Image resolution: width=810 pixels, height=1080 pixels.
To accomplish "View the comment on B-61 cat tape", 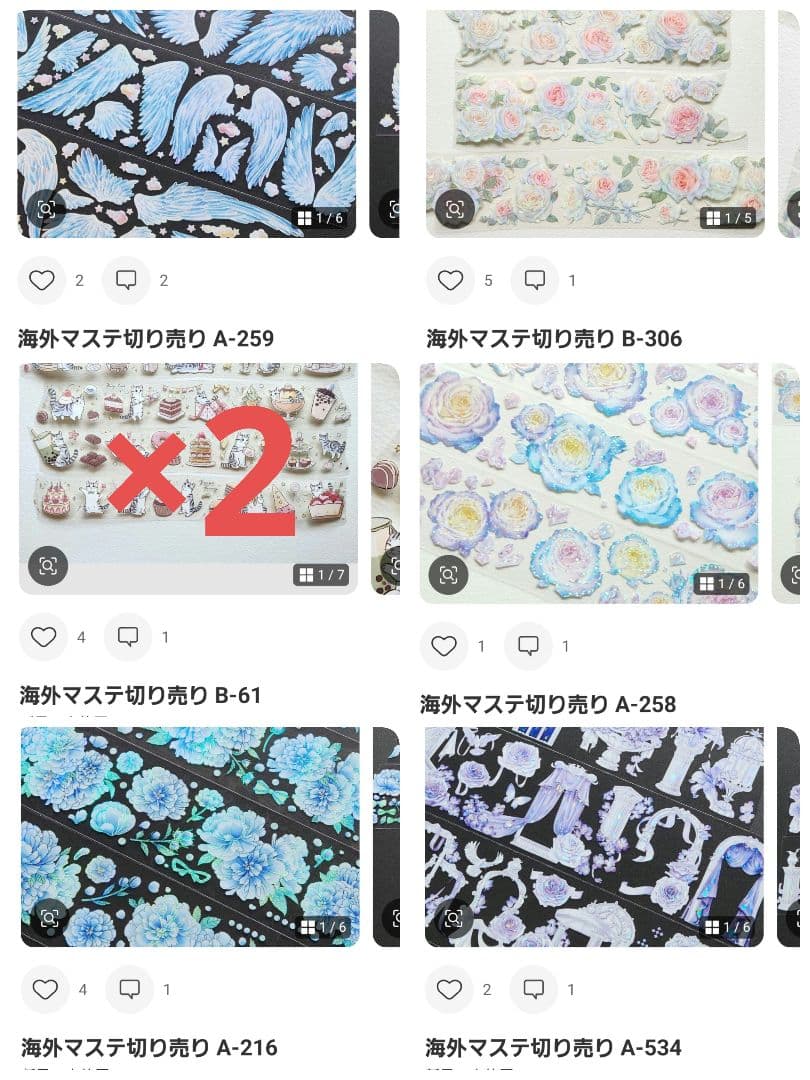I will tap(127, 637).
